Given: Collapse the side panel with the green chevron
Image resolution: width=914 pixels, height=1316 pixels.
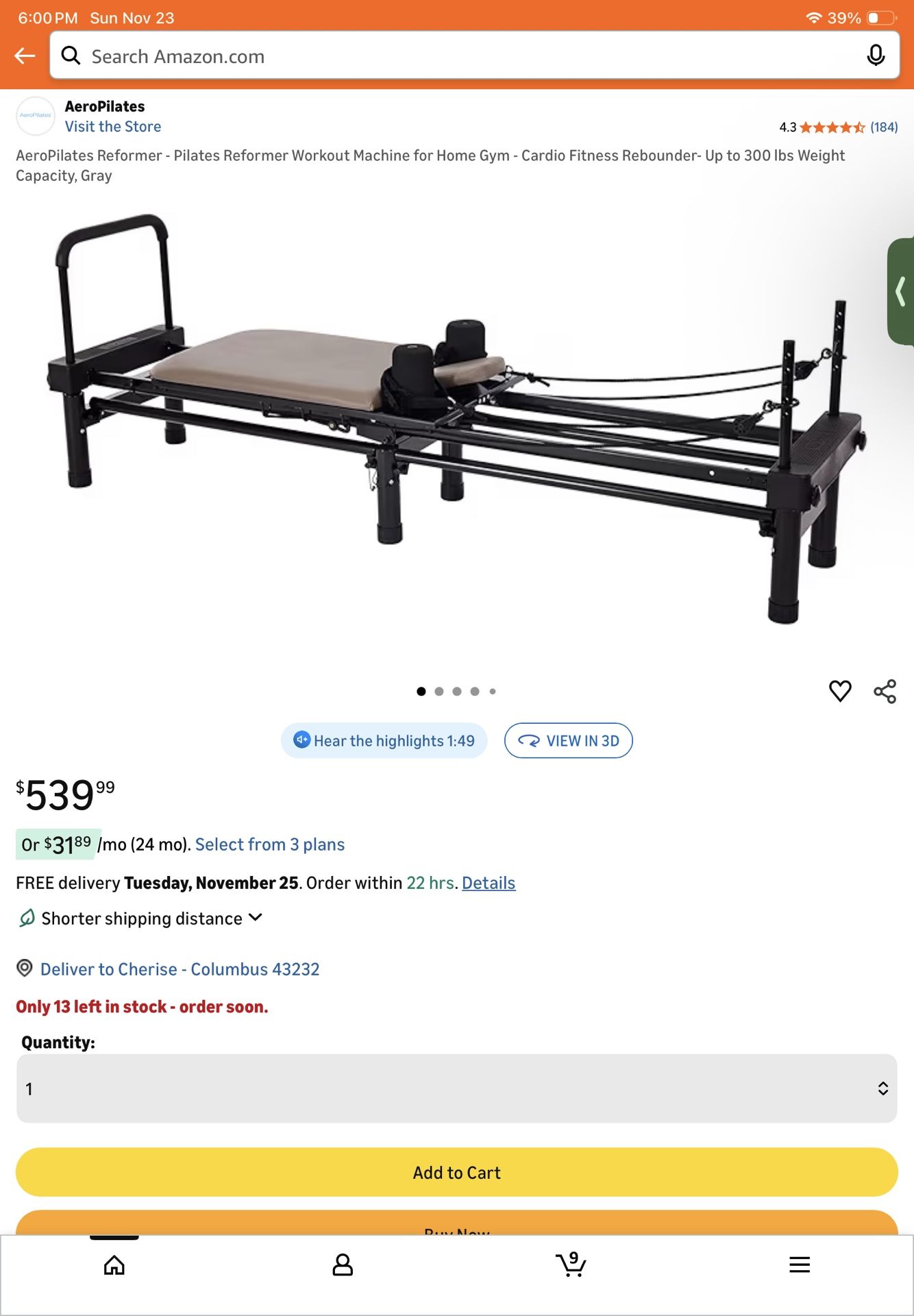Looking at the screenshot, I should pyautogui.click(x=901, y=291).
